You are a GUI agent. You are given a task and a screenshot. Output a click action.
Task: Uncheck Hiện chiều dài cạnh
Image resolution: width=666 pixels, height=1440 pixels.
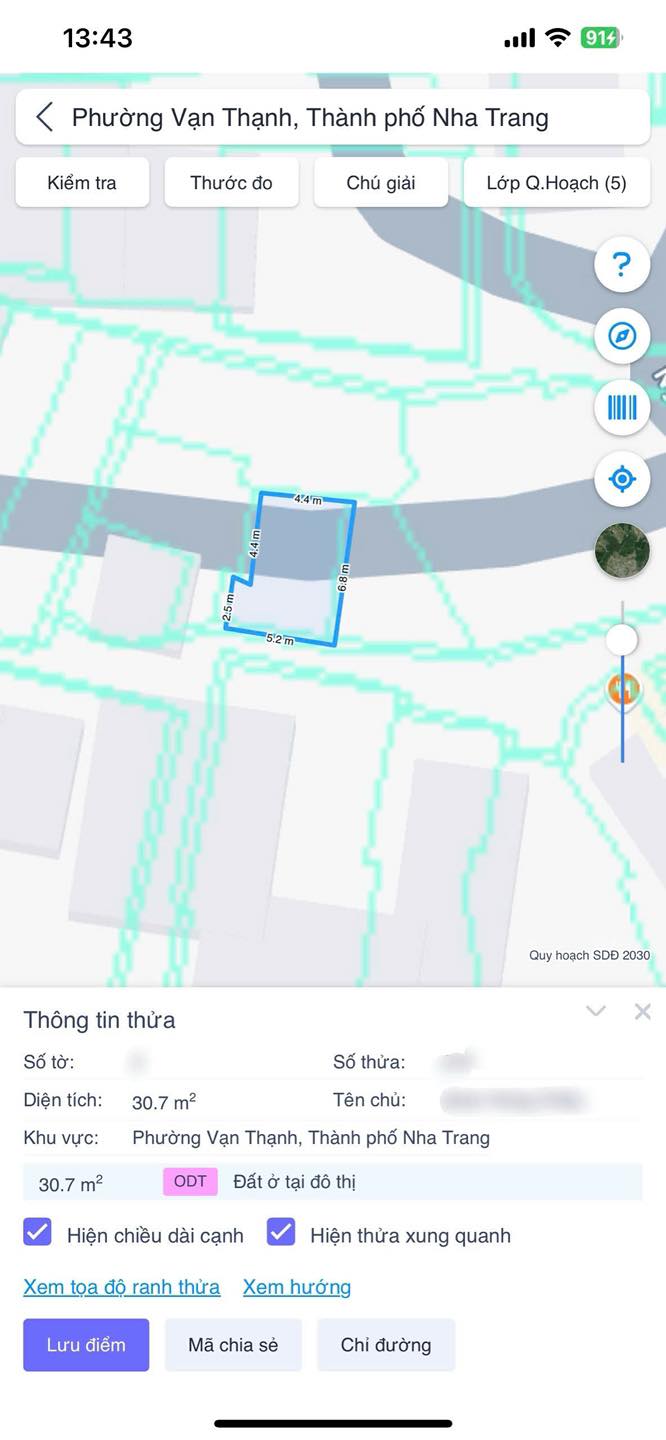coord(37,1232)
